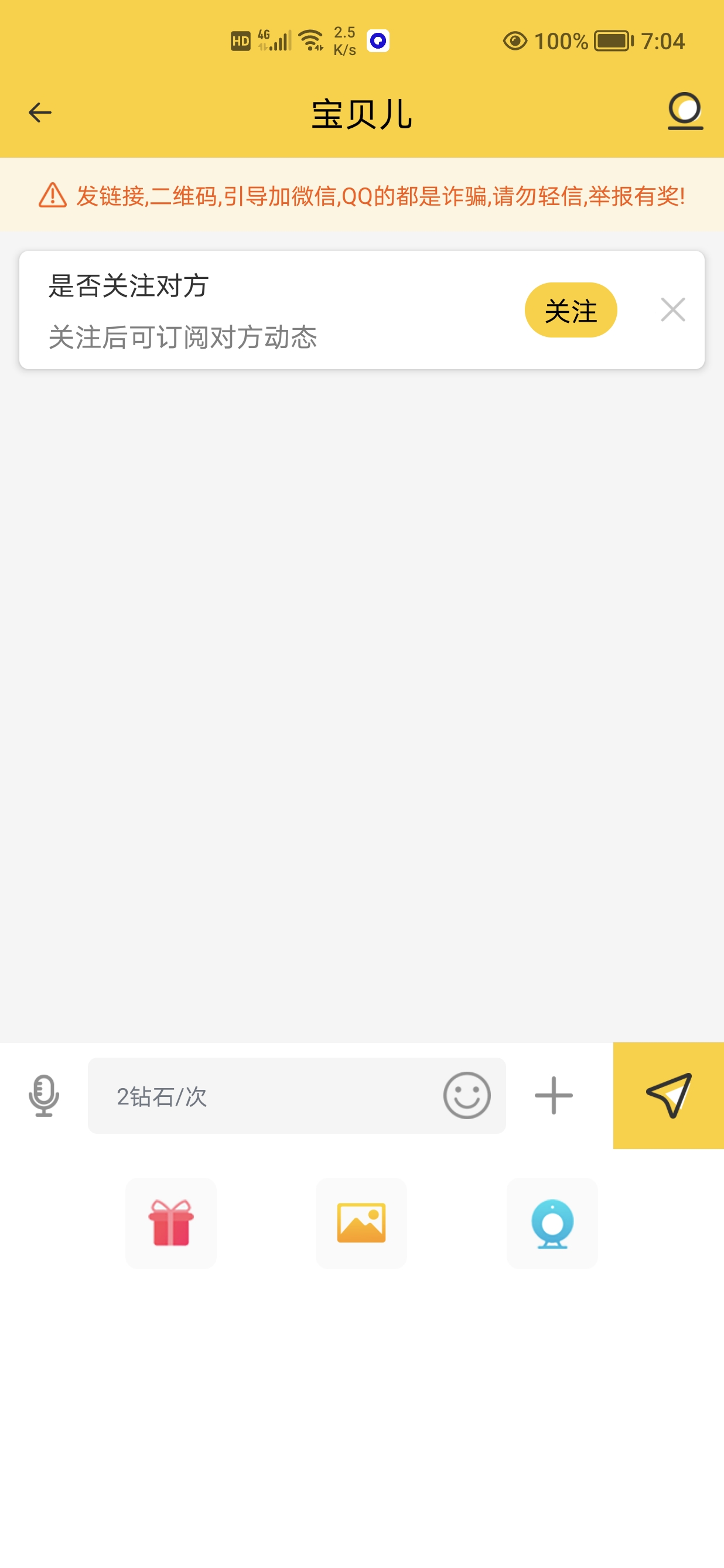Dismiss the follow suggestion card
This screenshot has height=1568, width=724.
[672, 310]
